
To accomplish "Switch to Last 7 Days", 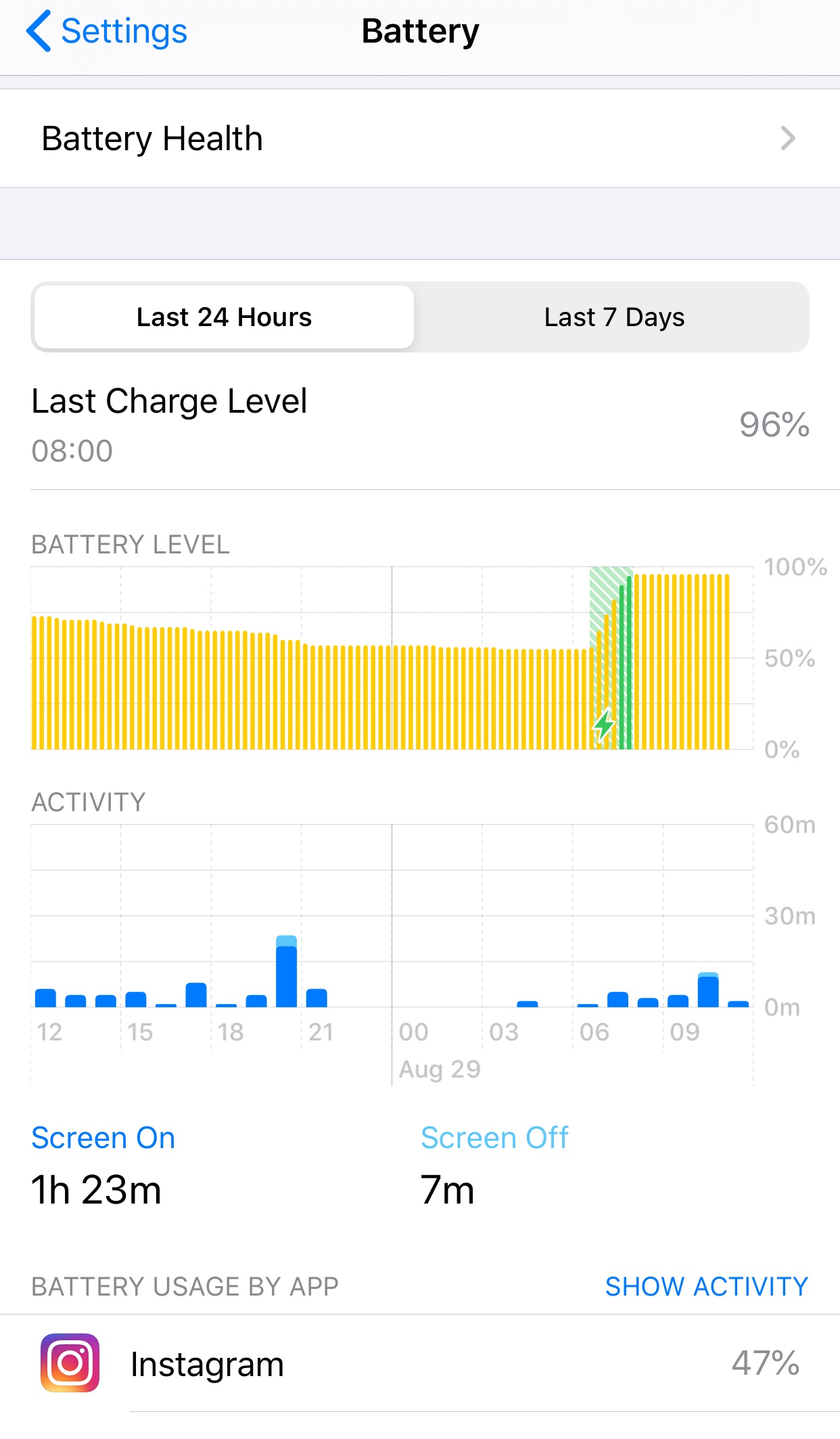I will tap(613, 317).
